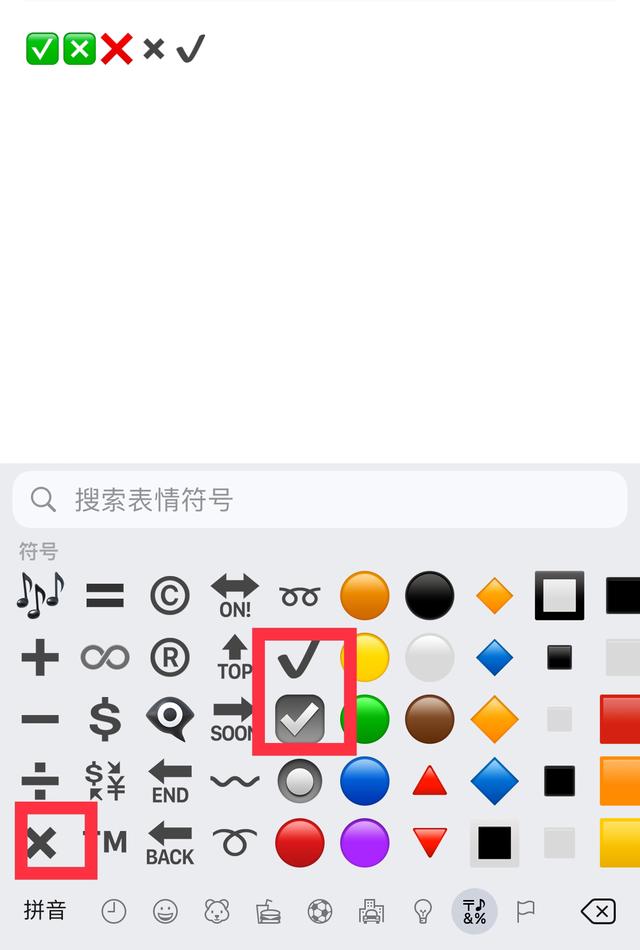640x950 pixels.
Task: Insert the purple circle emoji
Action: pyautogui.click(x=364, y=843)
